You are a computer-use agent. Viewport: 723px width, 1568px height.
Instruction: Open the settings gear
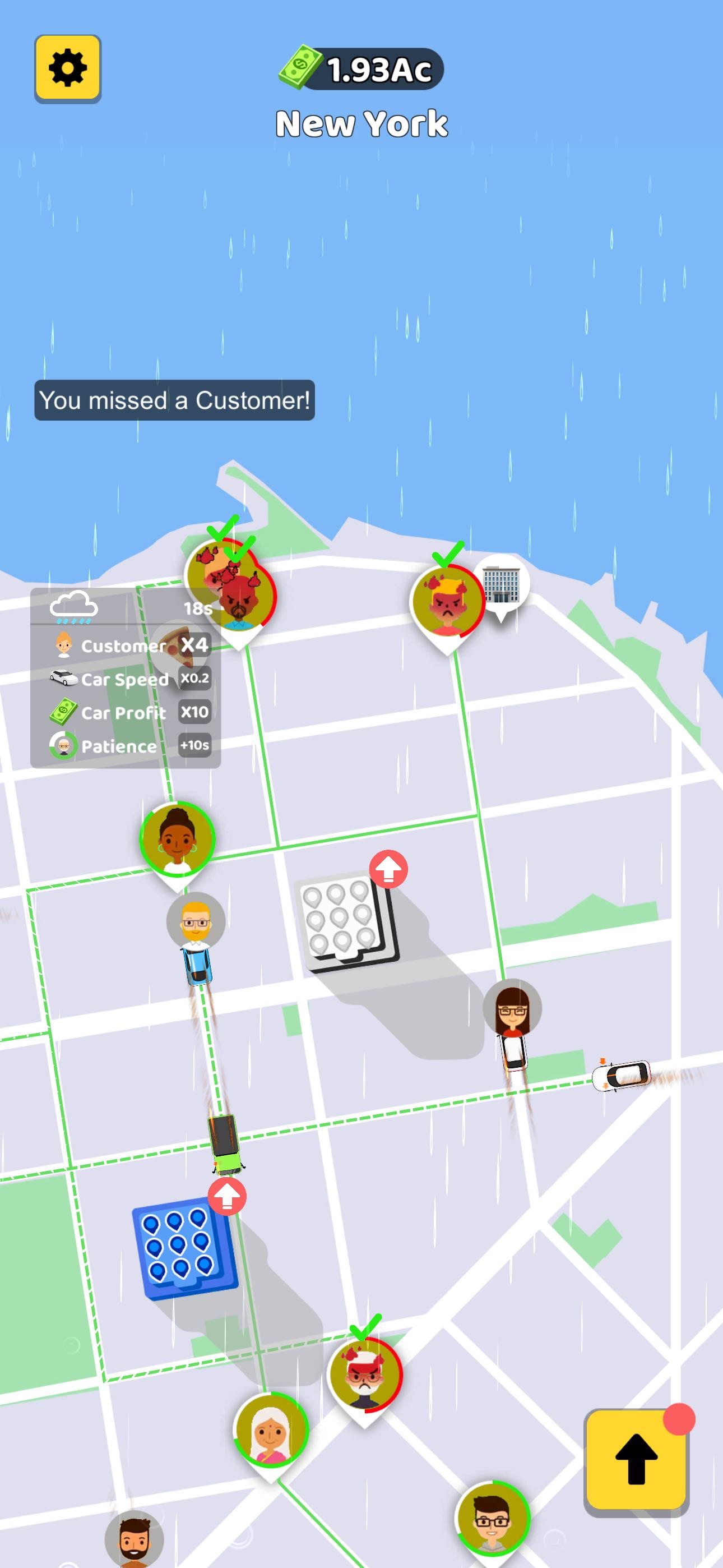68,68
